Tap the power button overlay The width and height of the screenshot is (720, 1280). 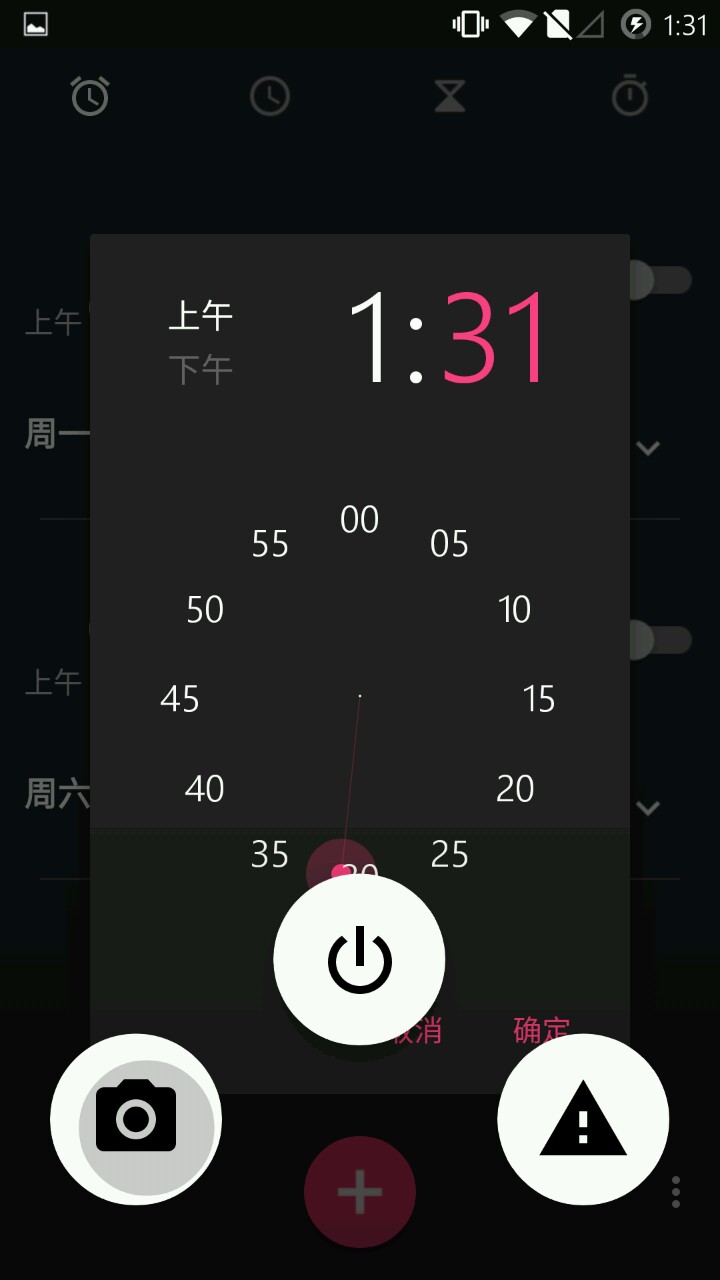click(359, 960)
